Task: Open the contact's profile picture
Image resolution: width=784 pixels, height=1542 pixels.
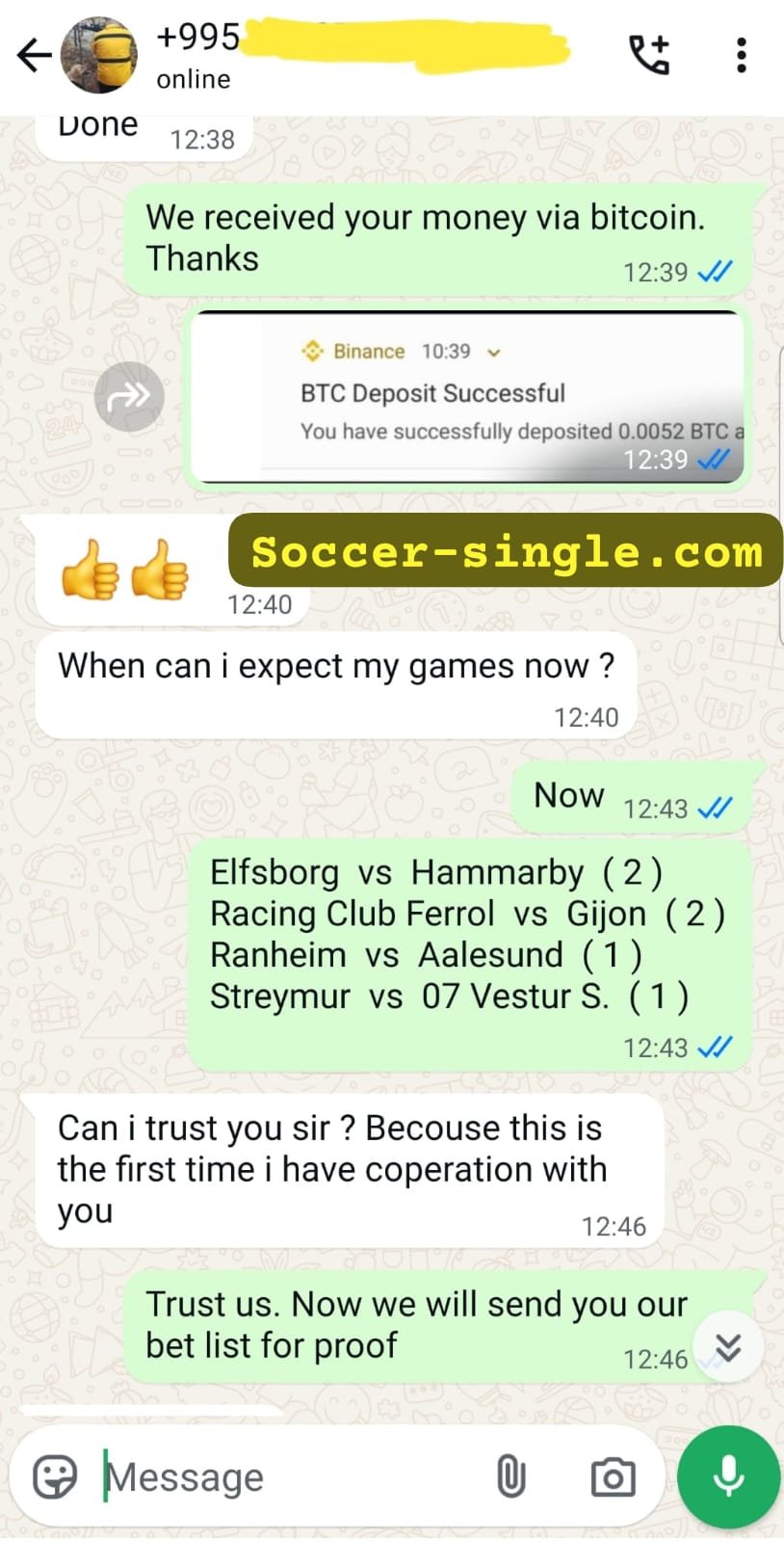Action: click(x=99, y=55)
